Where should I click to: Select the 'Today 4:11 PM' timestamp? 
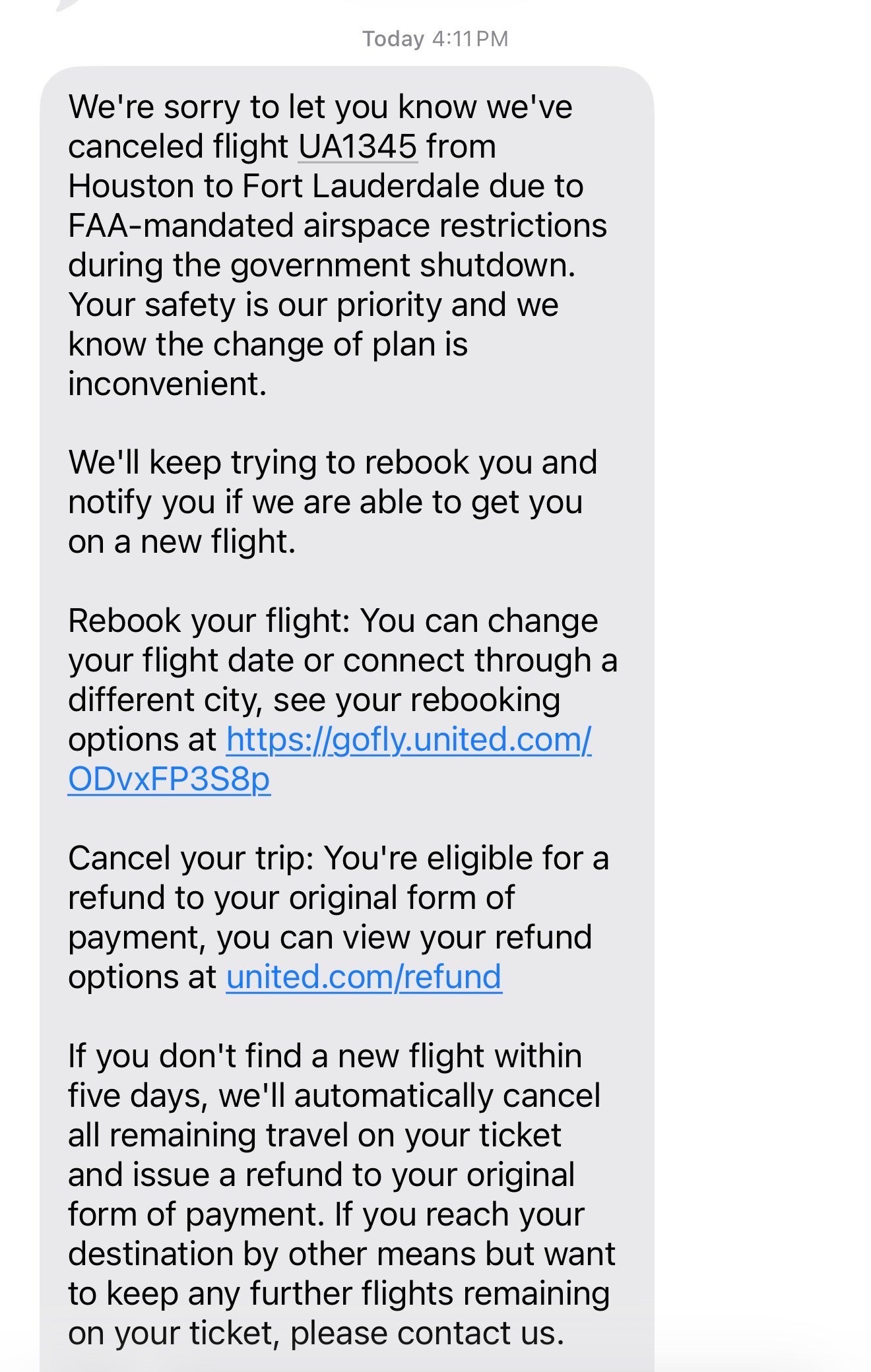[435, 38]
